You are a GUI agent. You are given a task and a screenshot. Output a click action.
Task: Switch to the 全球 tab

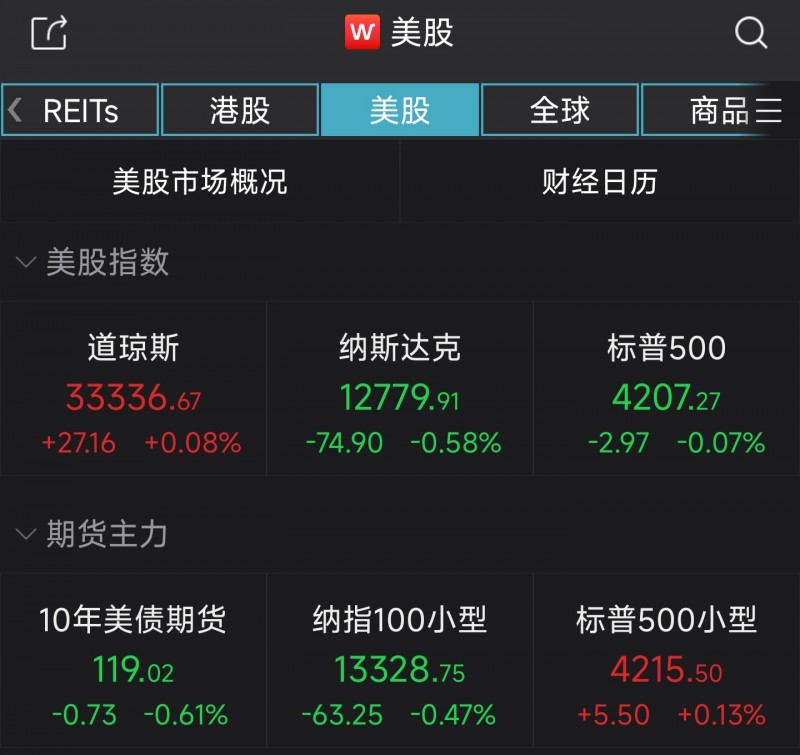click(560, 110)
